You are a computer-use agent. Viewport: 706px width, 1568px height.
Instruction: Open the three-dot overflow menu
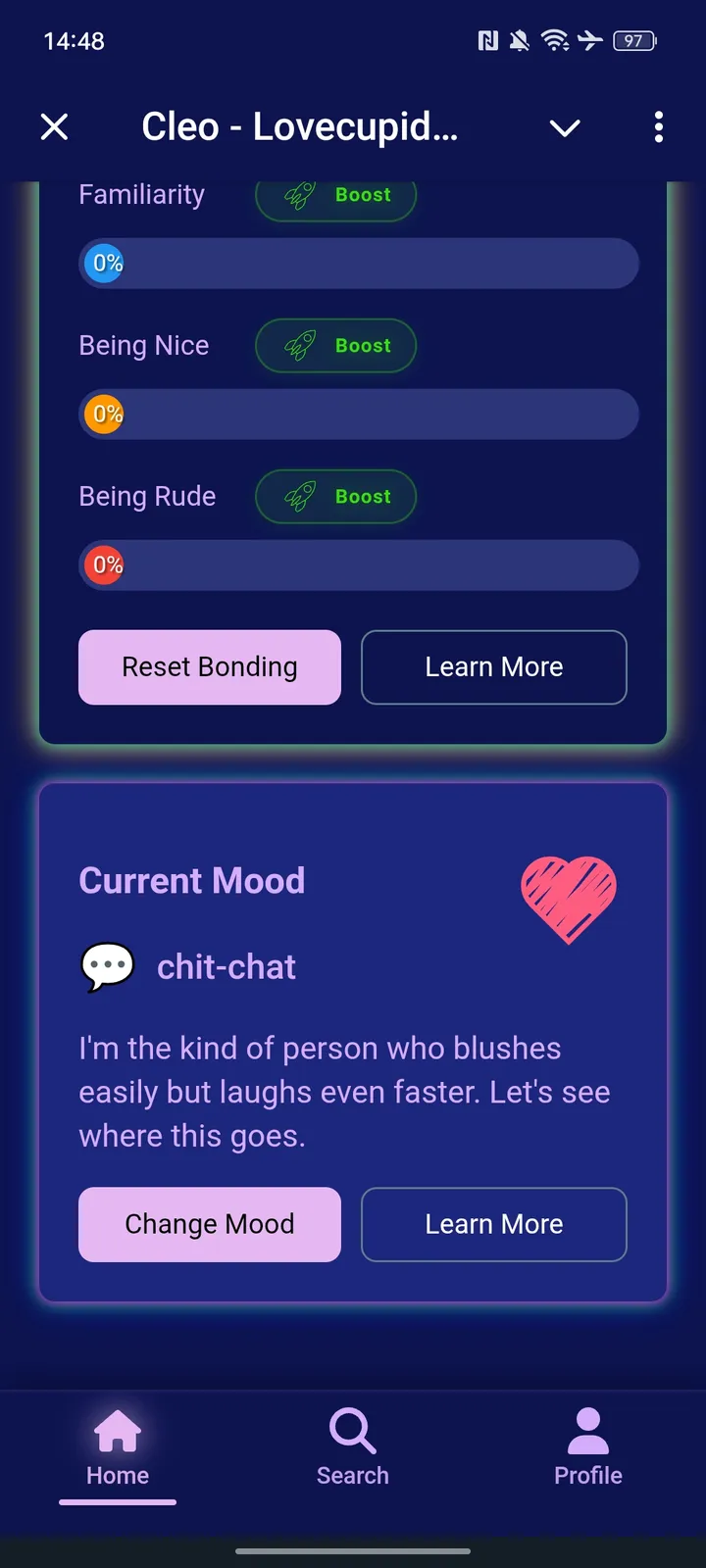(x=658, y=127)
